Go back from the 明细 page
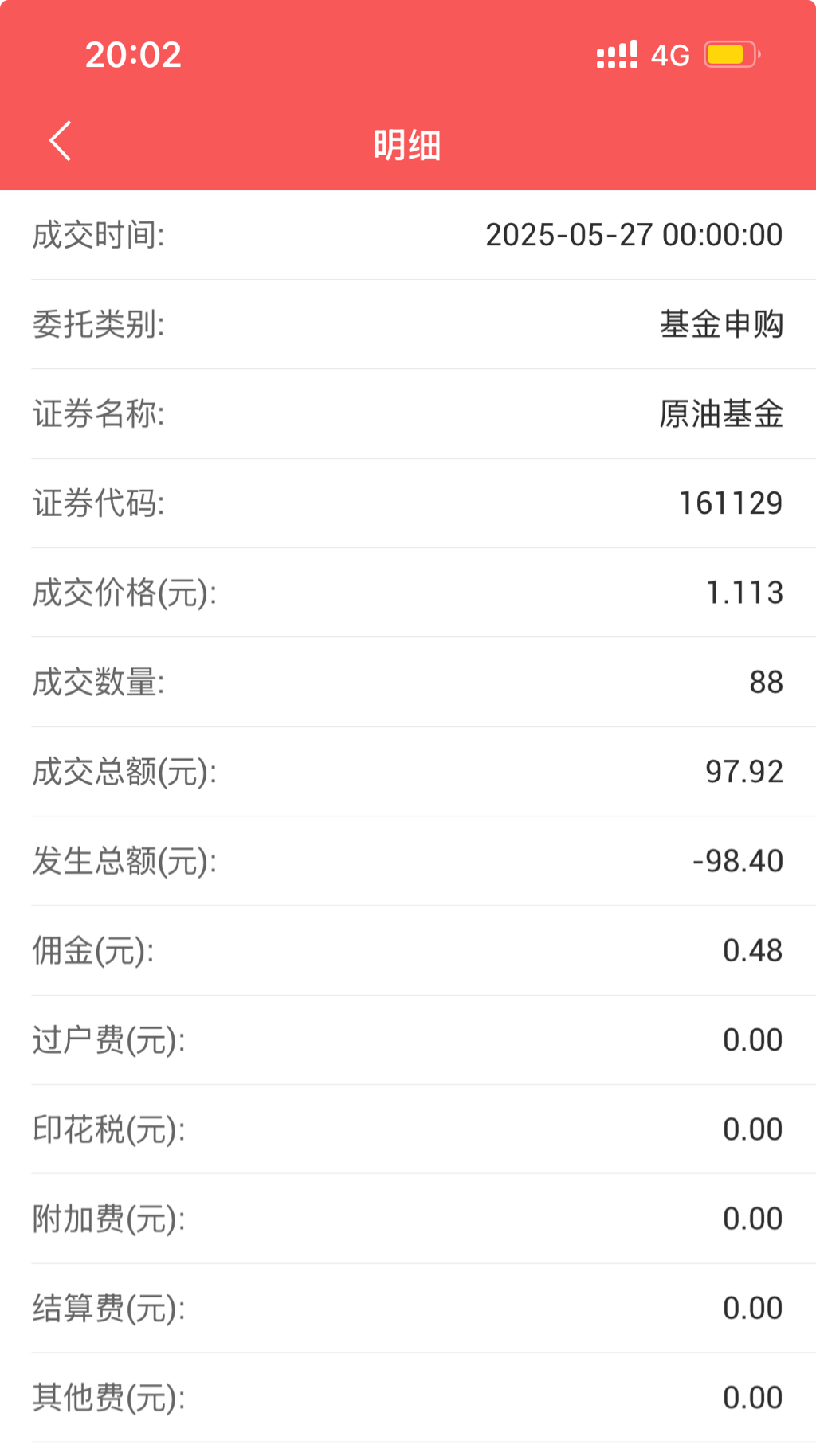Image resolution: width=816 pixels, height=1456 pixels. pos(61,142)
